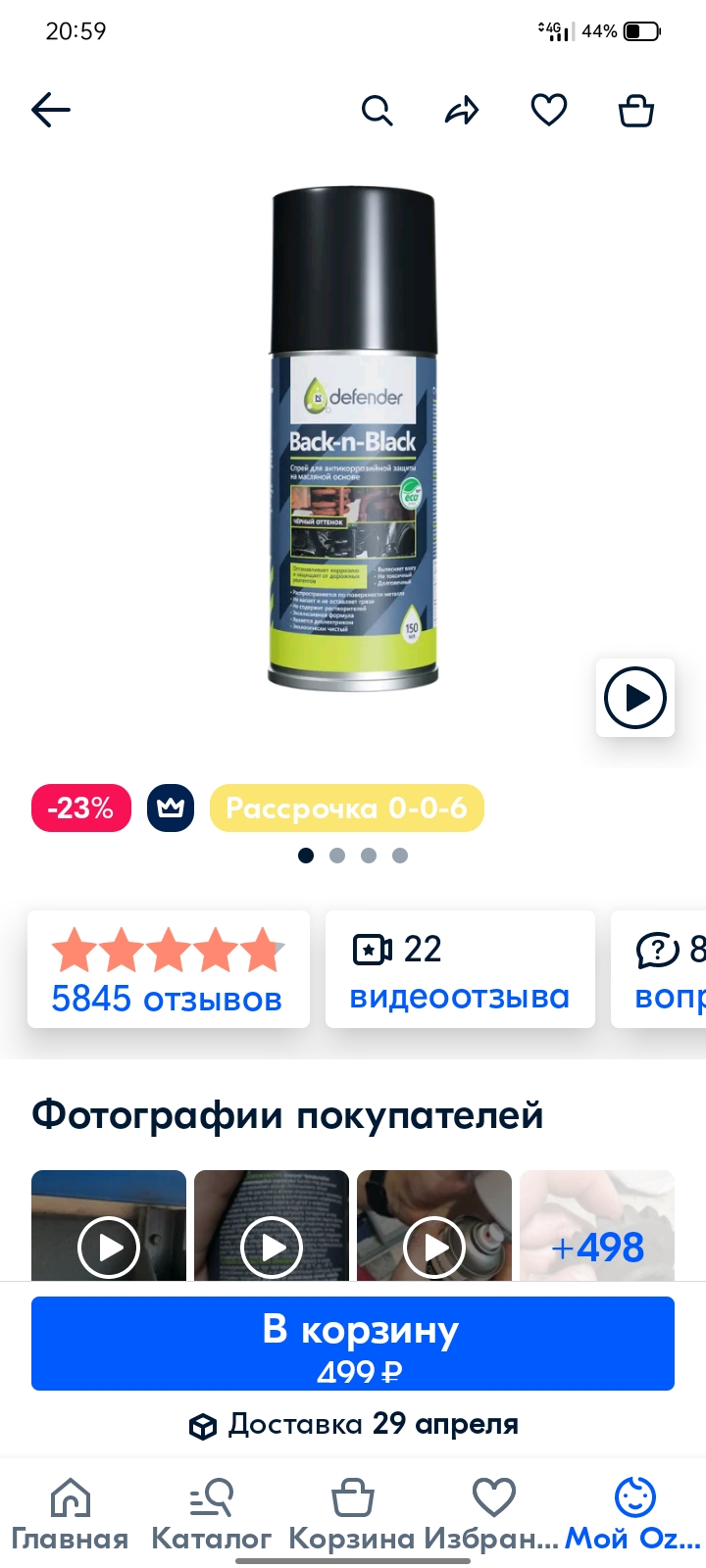Go back using the top arrow
This screenshot has height=1568, width=706.
[51, 110]
